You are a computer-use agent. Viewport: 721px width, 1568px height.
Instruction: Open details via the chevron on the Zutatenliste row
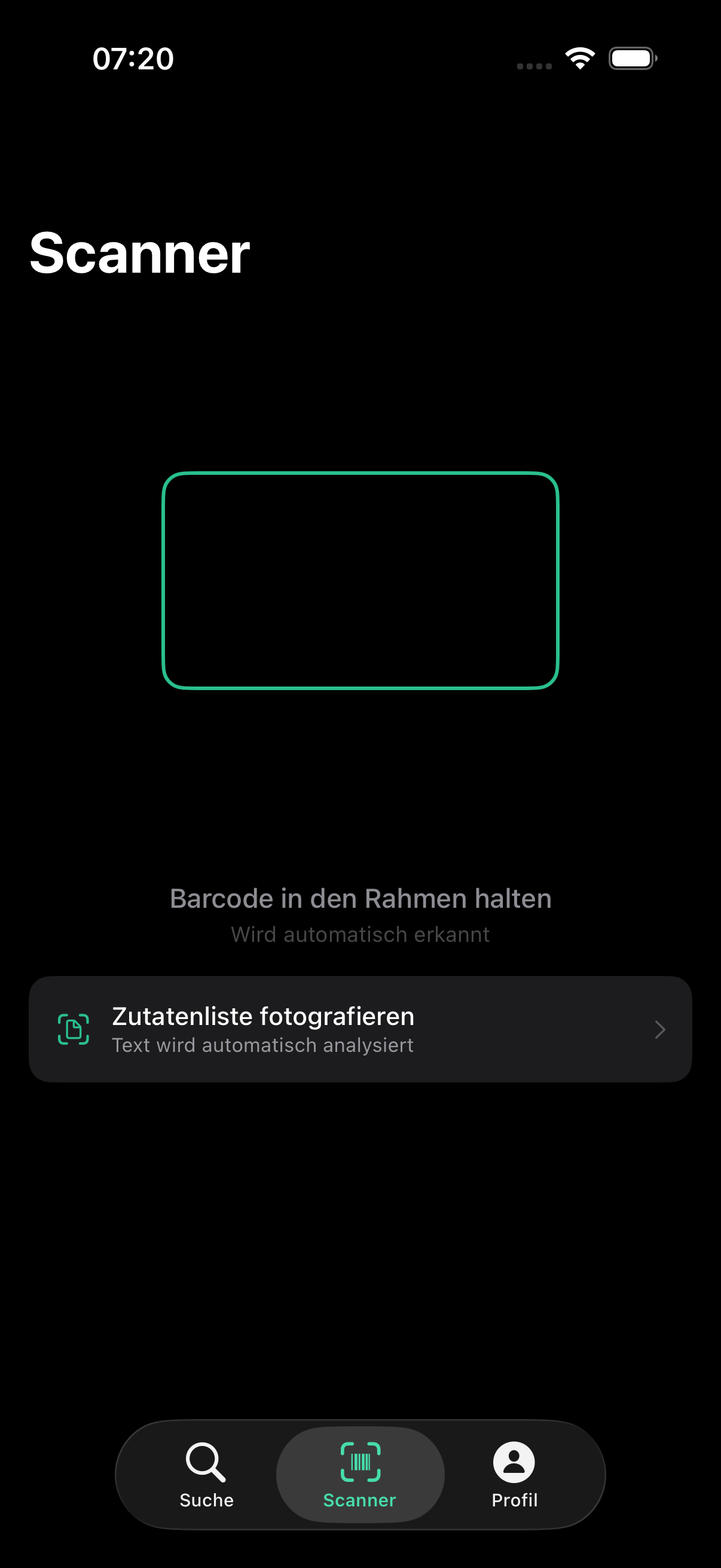point(661,1029)
